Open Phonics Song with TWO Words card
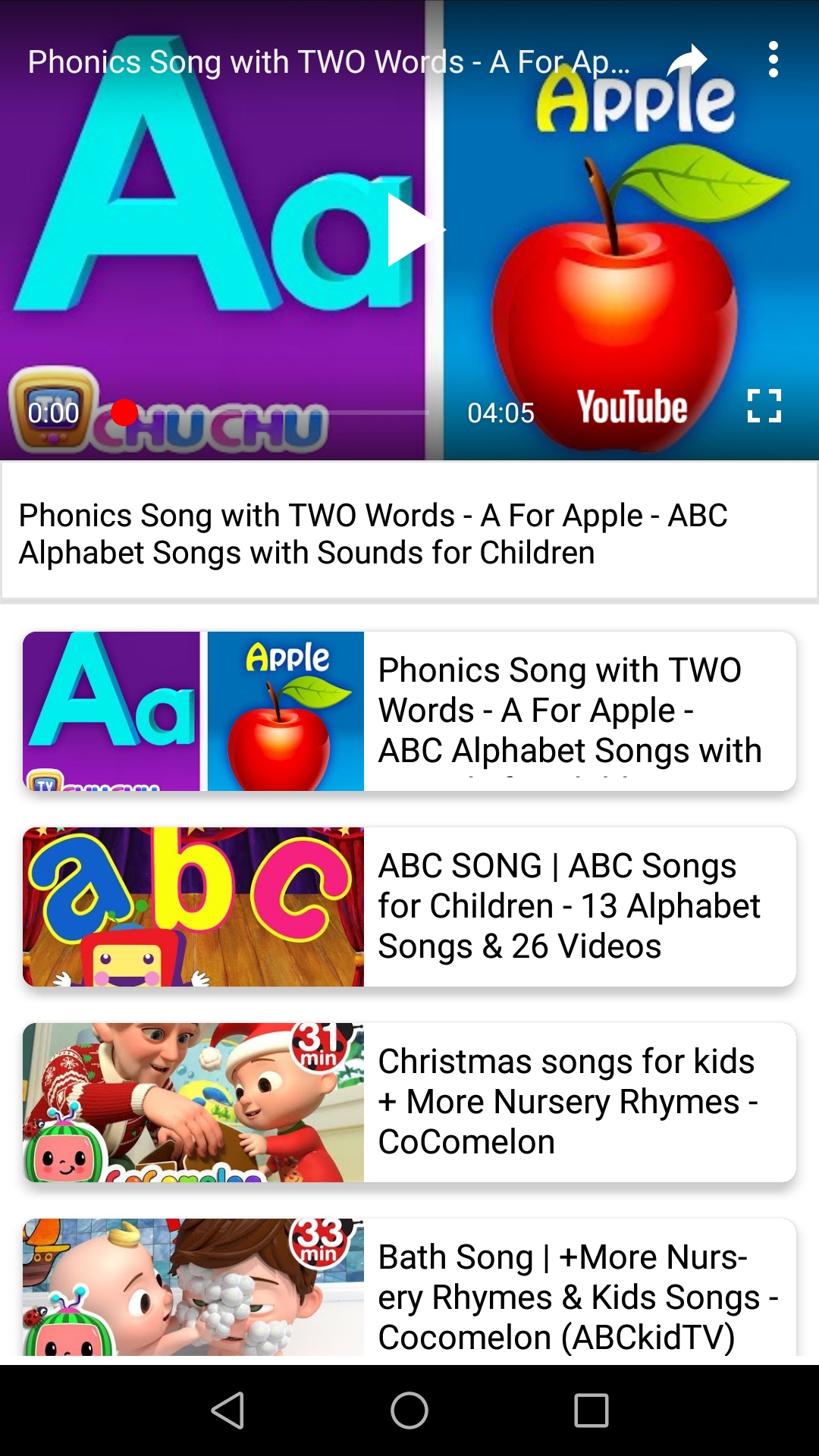The height and width of the screenshot is (1456, 819). click(x=409, y=711)
